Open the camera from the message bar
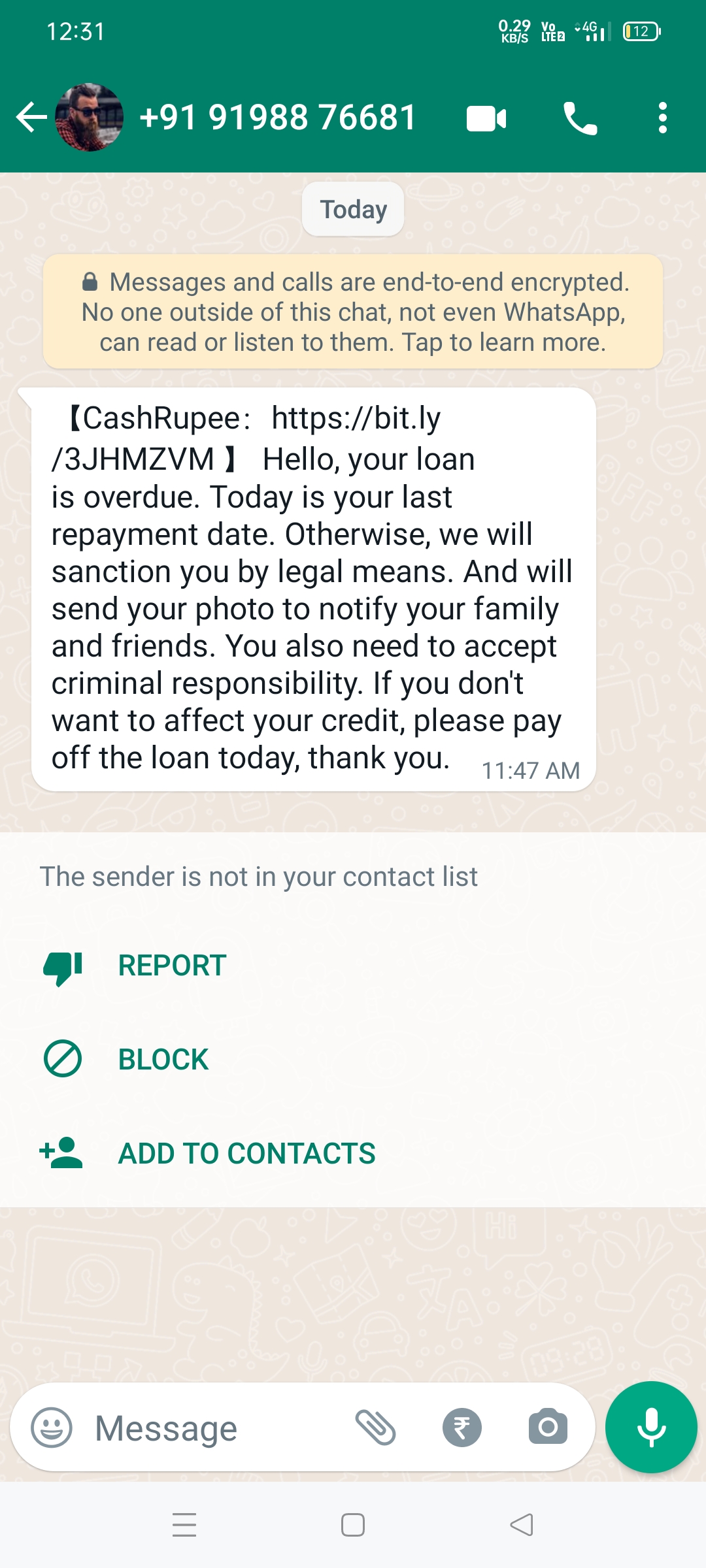This screenshot has height=1568, width=706. tap(548, 1428)
